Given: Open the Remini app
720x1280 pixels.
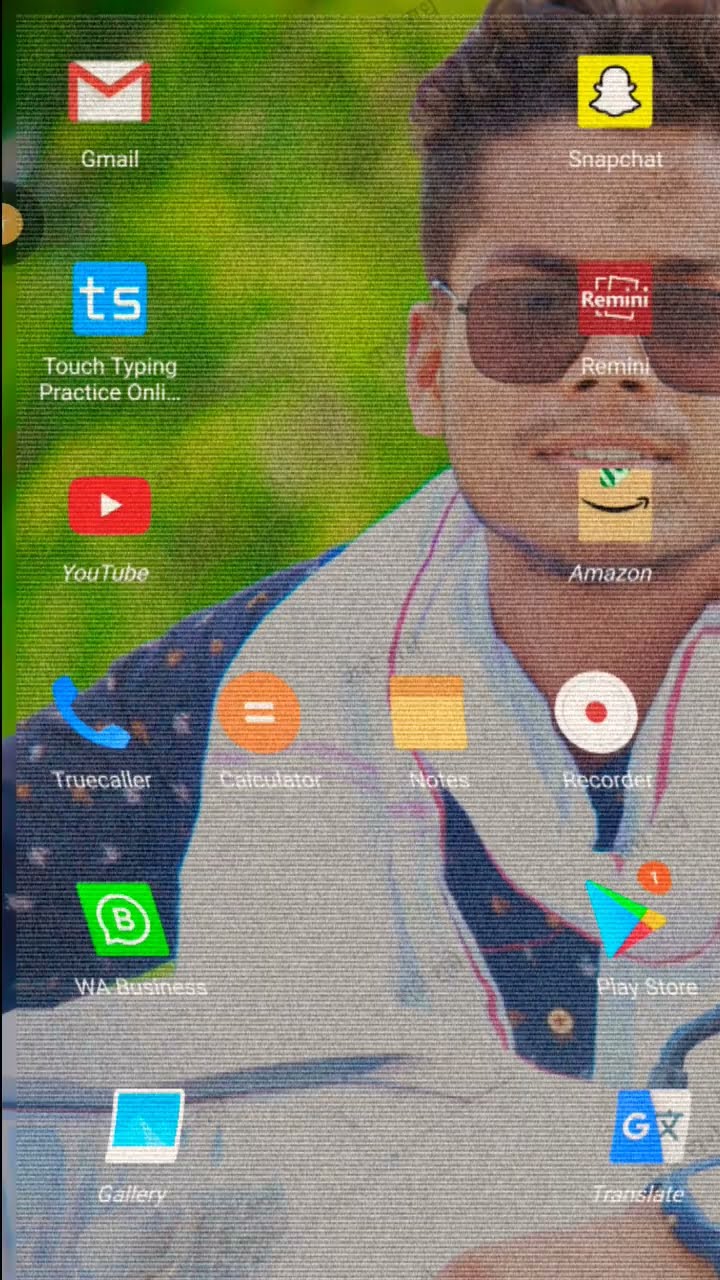Looking at the screenshot, I should 615,299.
